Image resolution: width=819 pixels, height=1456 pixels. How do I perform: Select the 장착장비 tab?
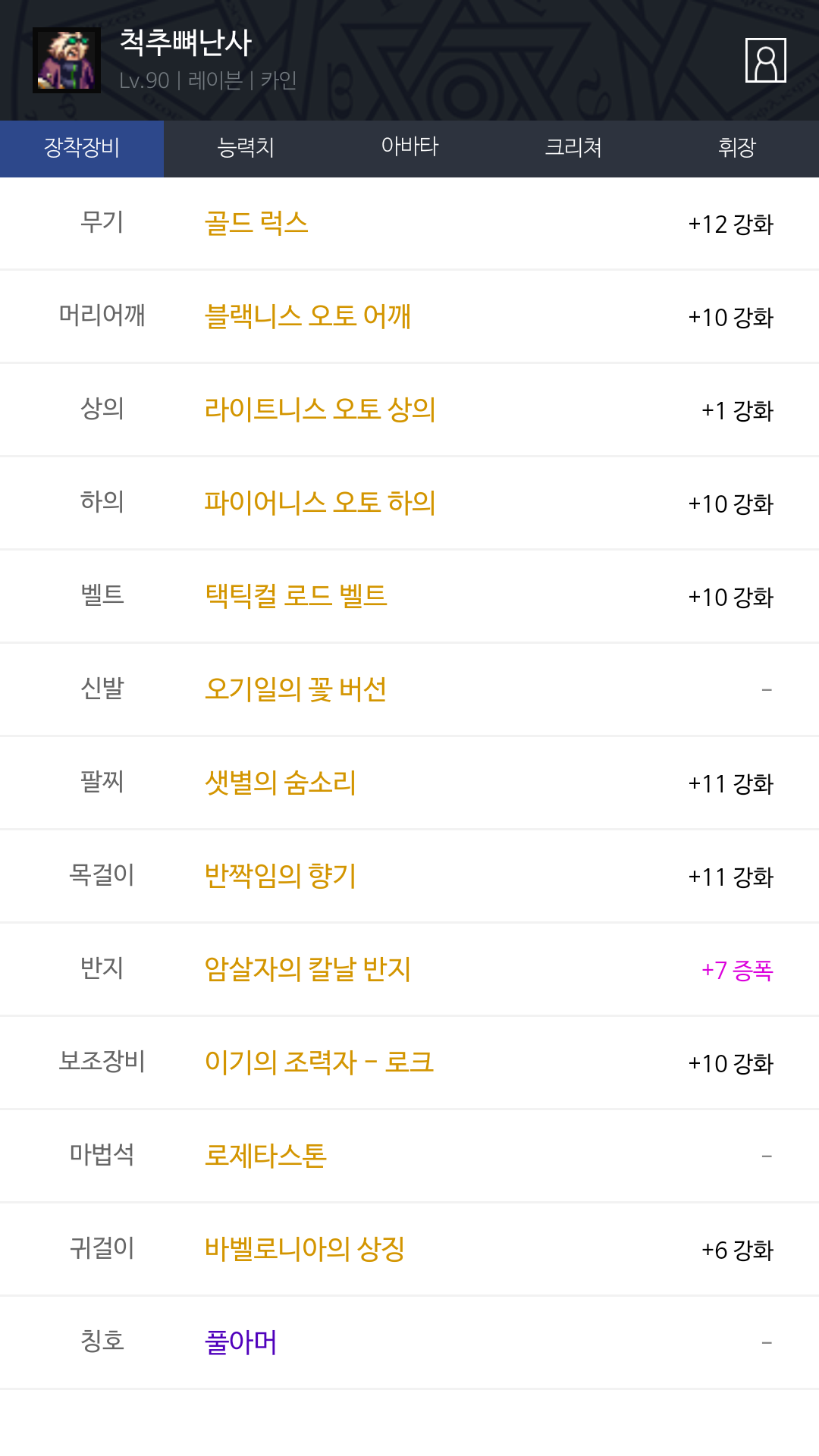tap(82, 148)
